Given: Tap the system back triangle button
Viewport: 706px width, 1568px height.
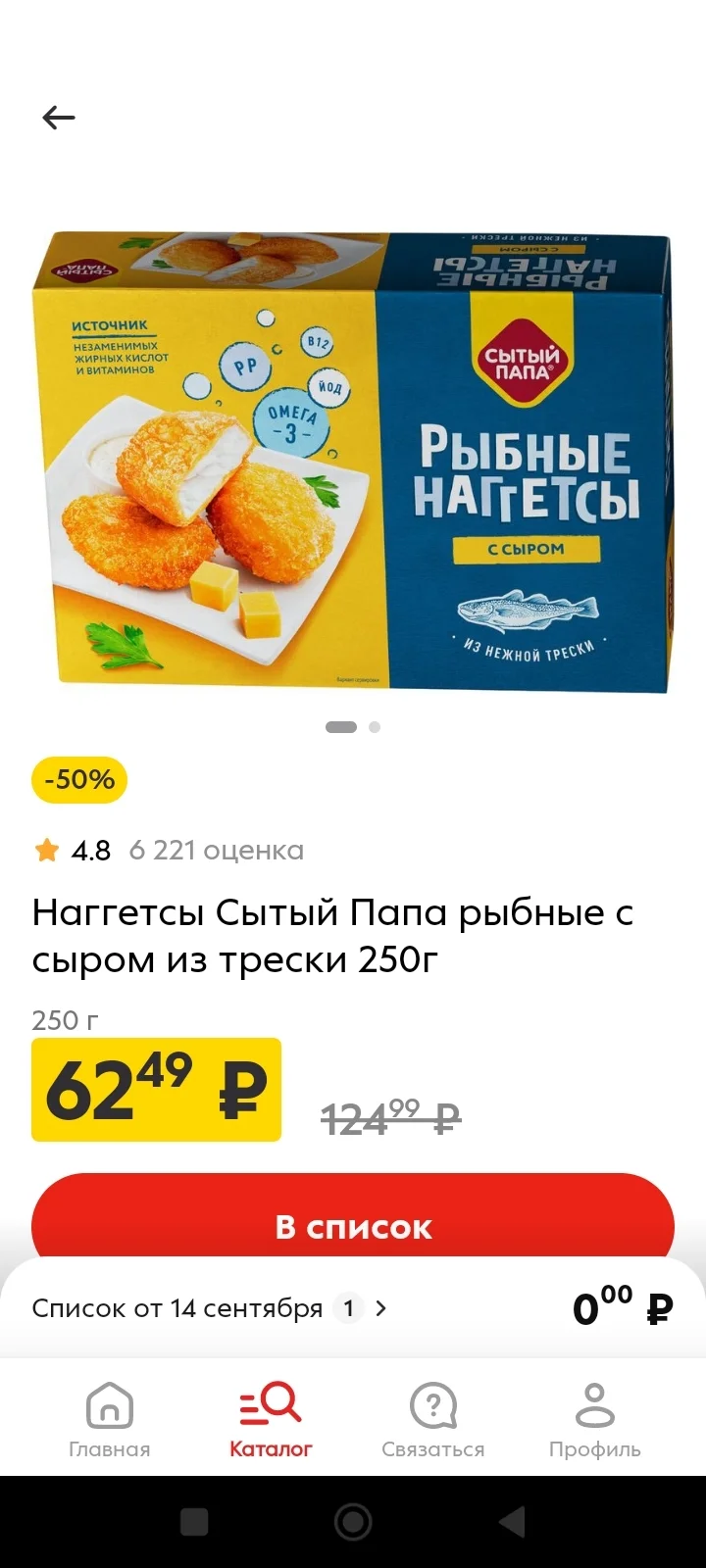Looking at the screenshot, I should tap(512, 1522).
